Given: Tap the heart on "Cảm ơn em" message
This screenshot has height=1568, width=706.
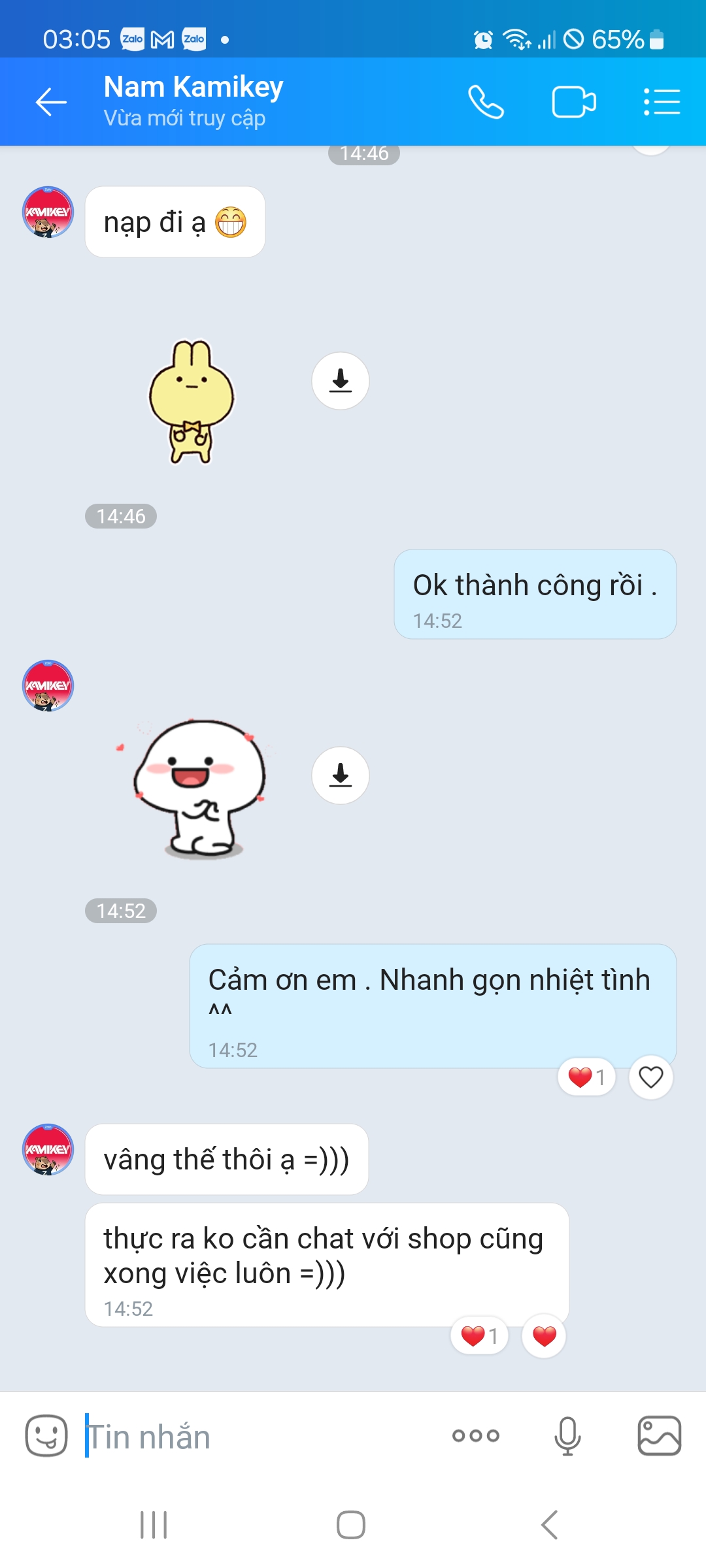Looking at the screenshot, I should 651,1077.
